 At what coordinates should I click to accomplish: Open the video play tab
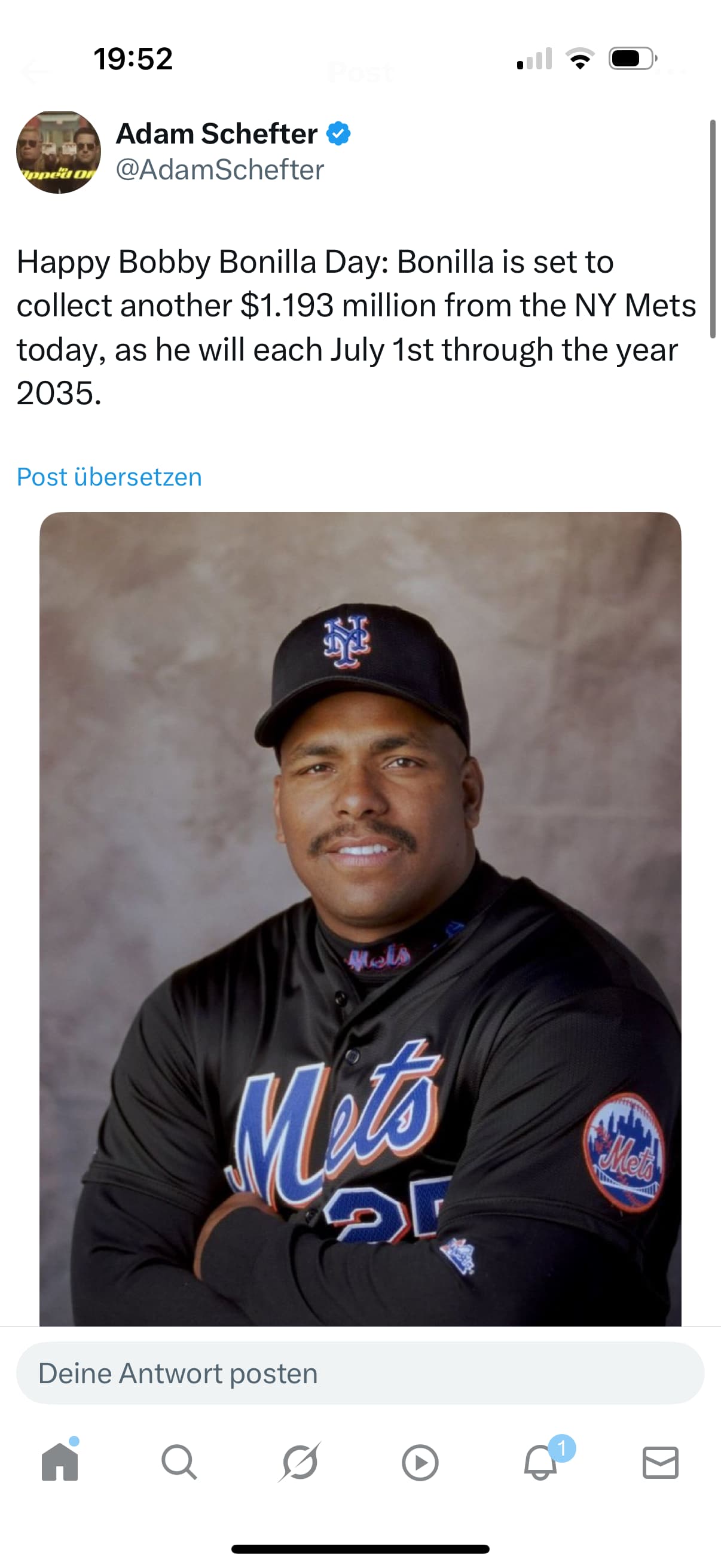click(420, 1462)
